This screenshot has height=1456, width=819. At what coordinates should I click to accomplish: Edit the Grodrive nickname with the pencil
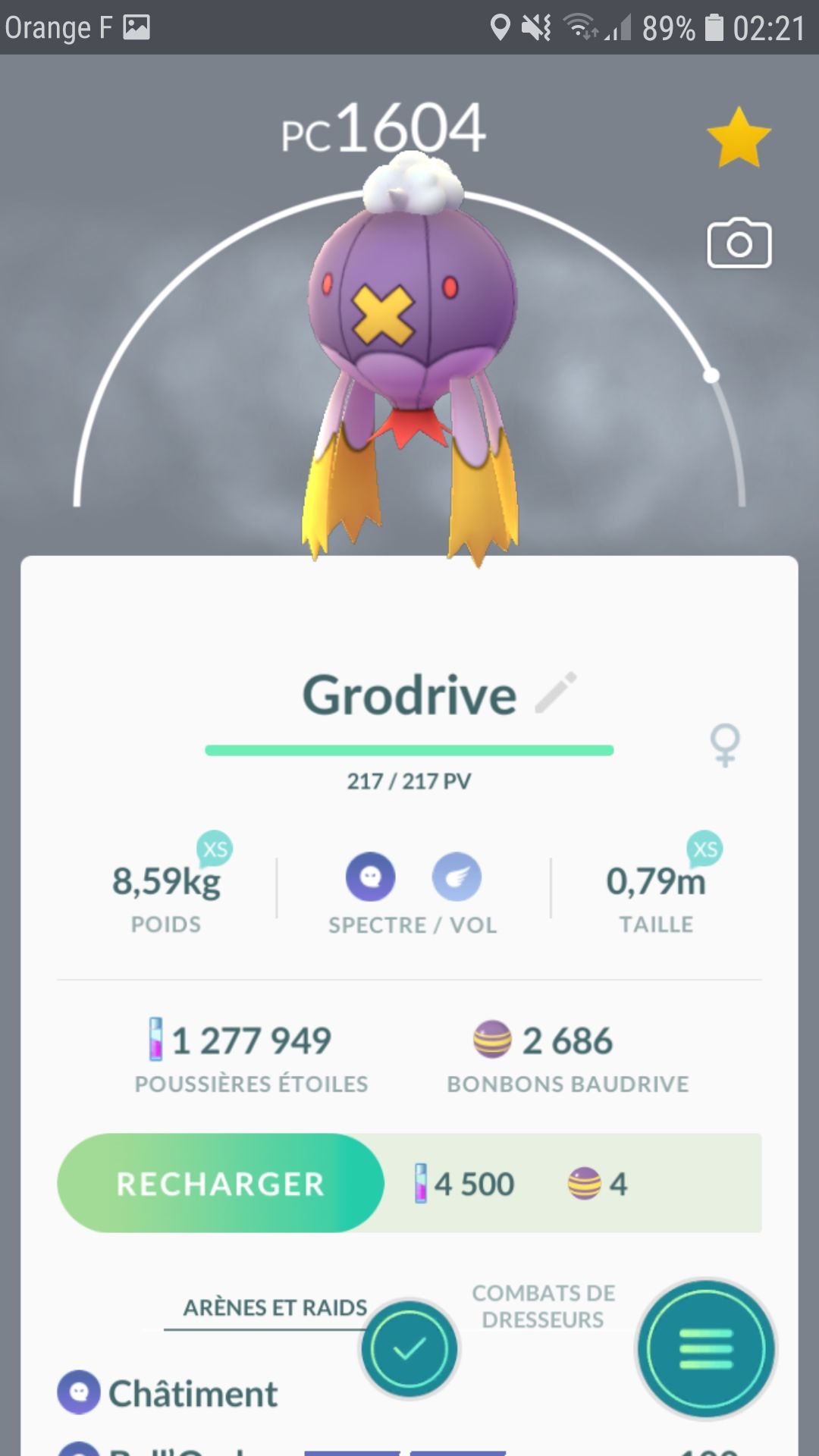(x=556, y=692)
